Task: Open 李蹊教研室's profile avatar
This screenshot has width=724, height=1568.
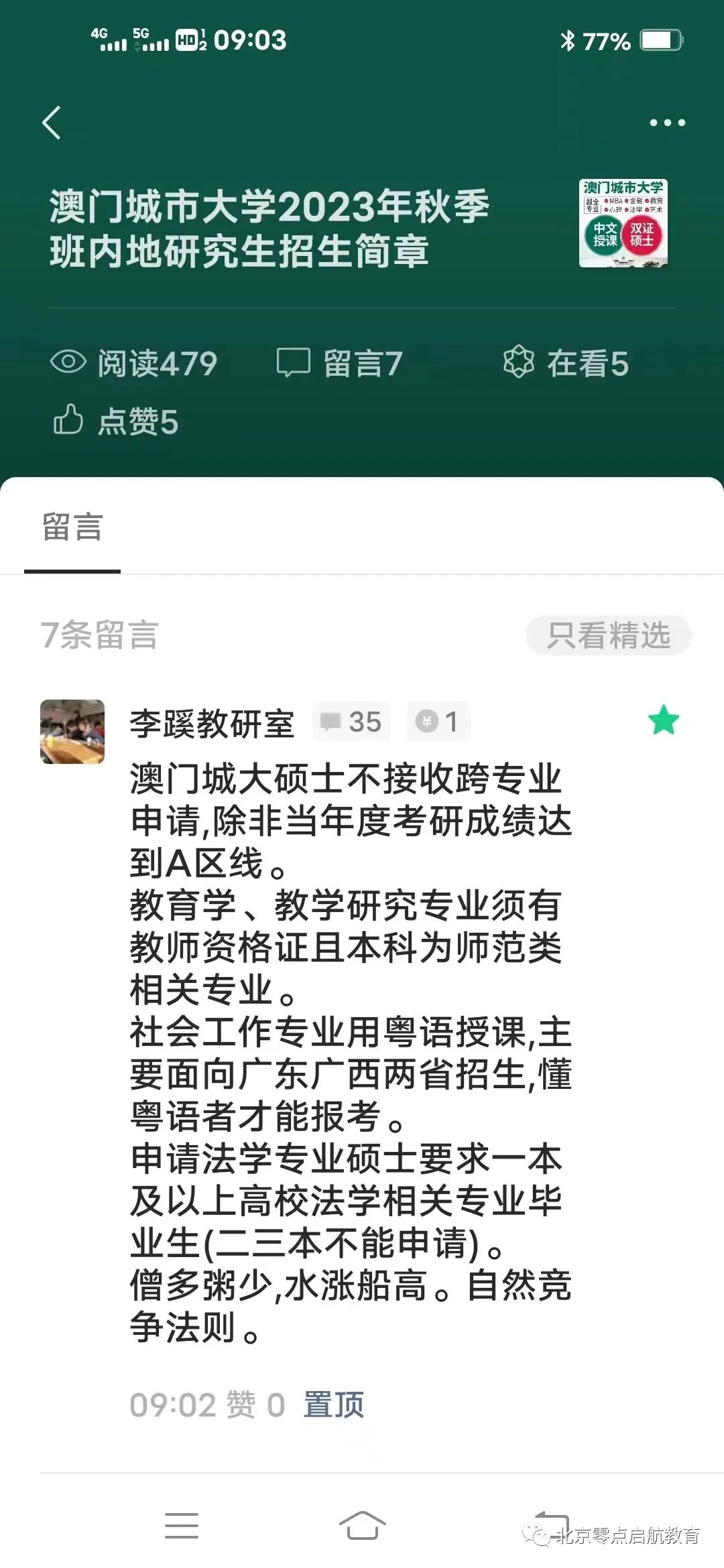Action: tap(72, 732)
